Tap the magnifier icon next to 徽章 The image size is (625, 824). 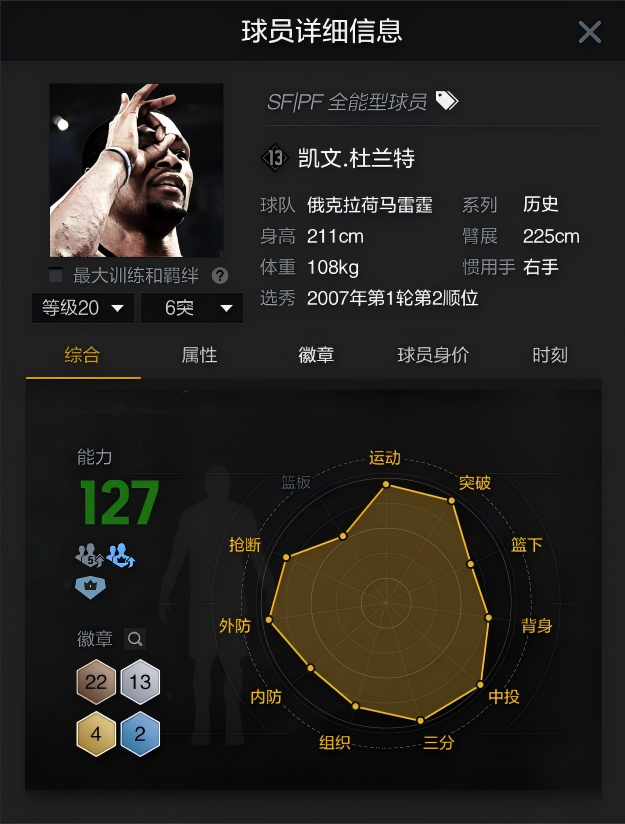[135, 638]
